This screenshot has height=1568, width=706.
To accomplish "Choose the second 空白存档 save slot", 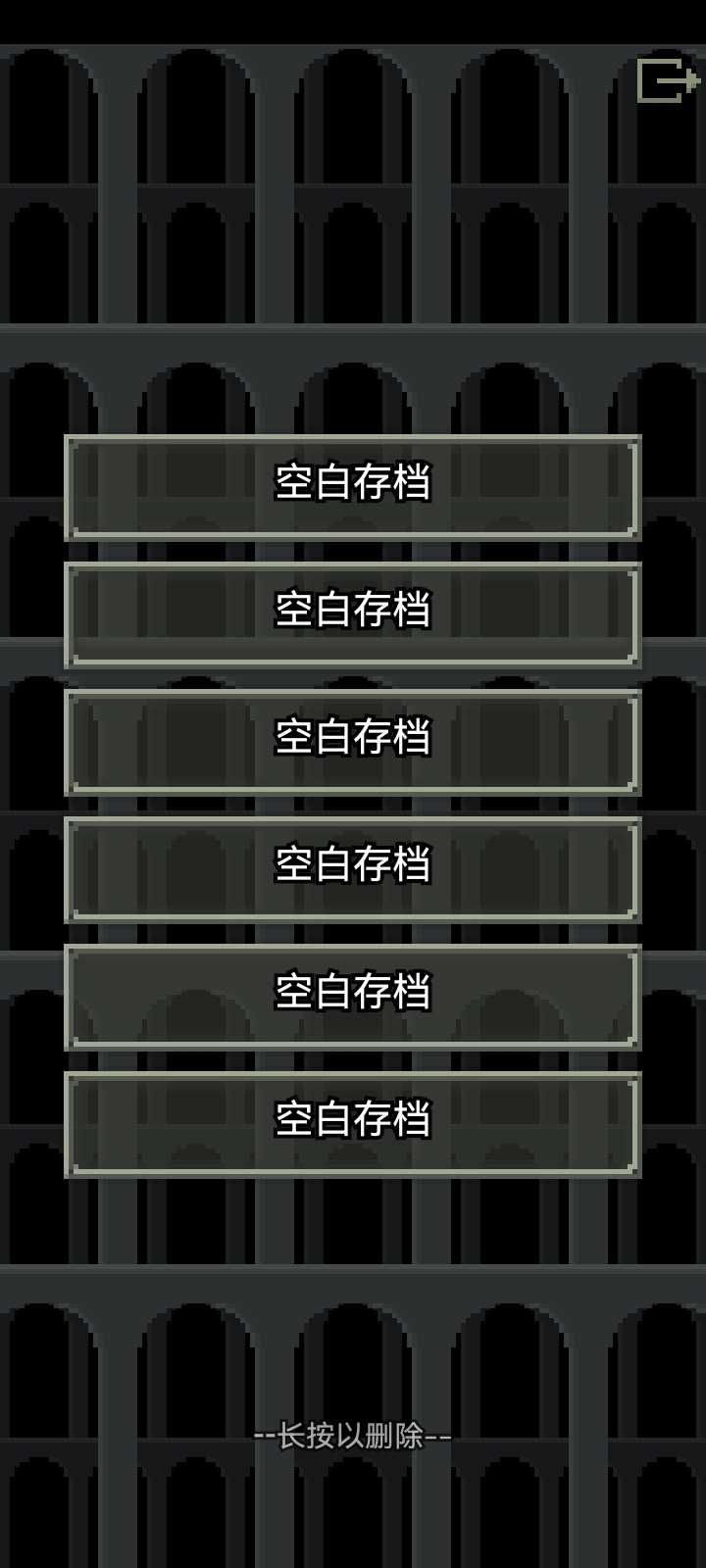I will coord(353,614).
